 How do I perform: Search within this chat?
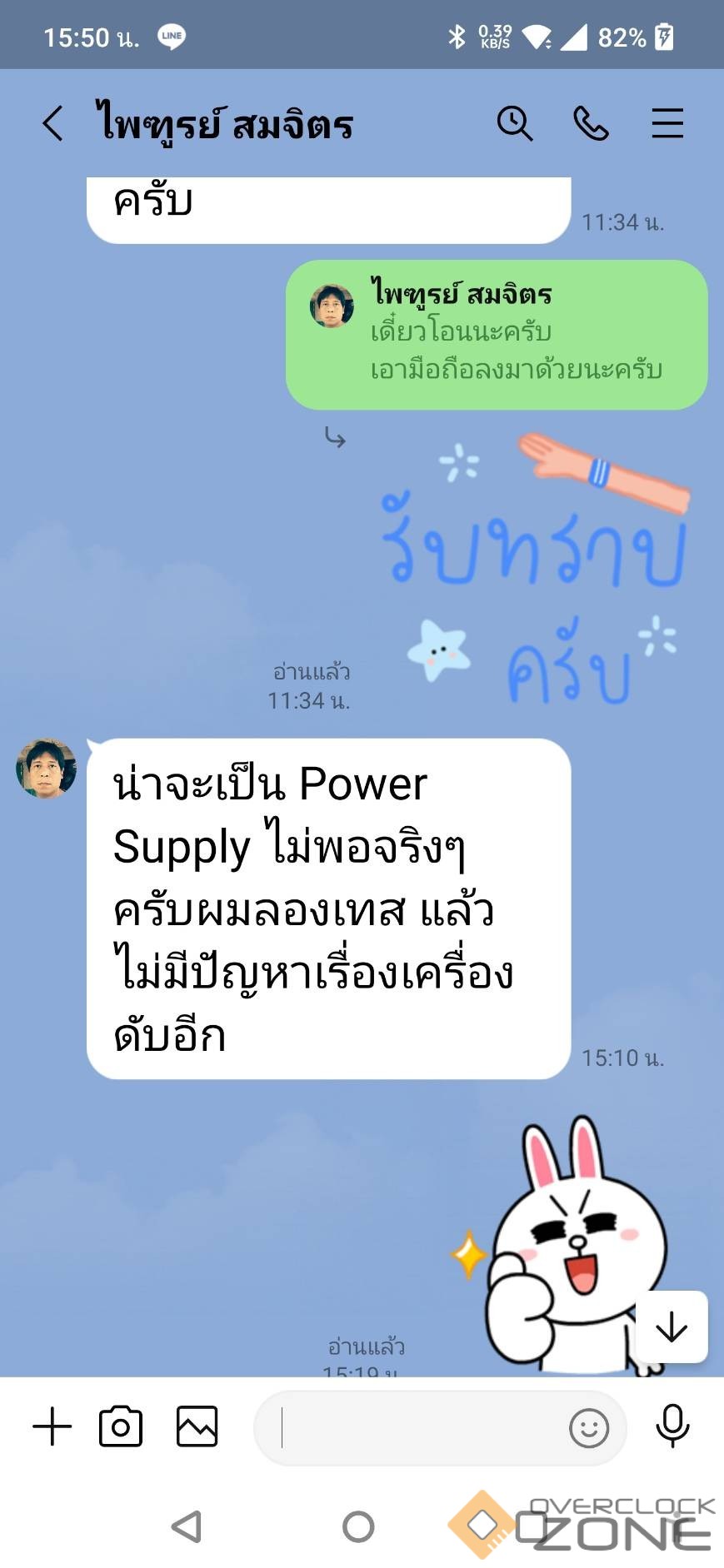coord(514,124)
